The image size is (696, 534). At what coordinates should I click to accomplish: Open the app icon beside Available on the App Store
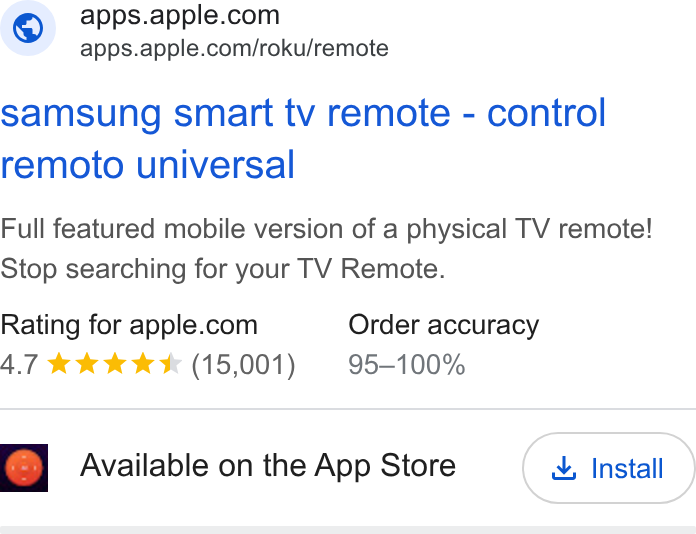(x=24, y=468)
